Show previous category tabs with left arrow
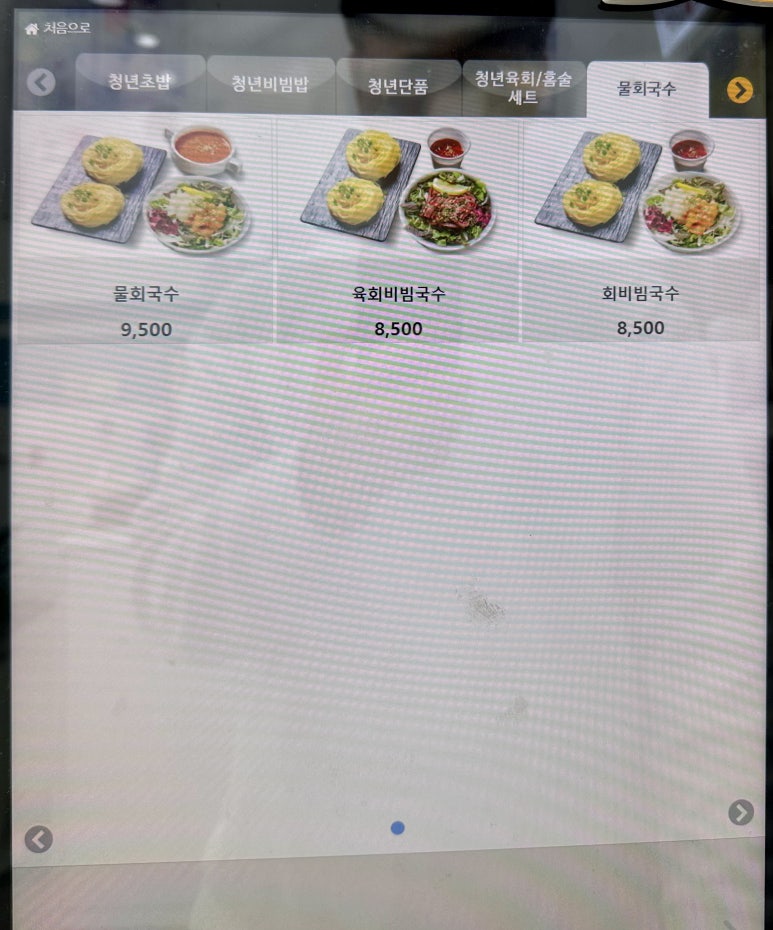Viewport: 773px width, 930px height. pyautogui.click(x=41, y=82)
